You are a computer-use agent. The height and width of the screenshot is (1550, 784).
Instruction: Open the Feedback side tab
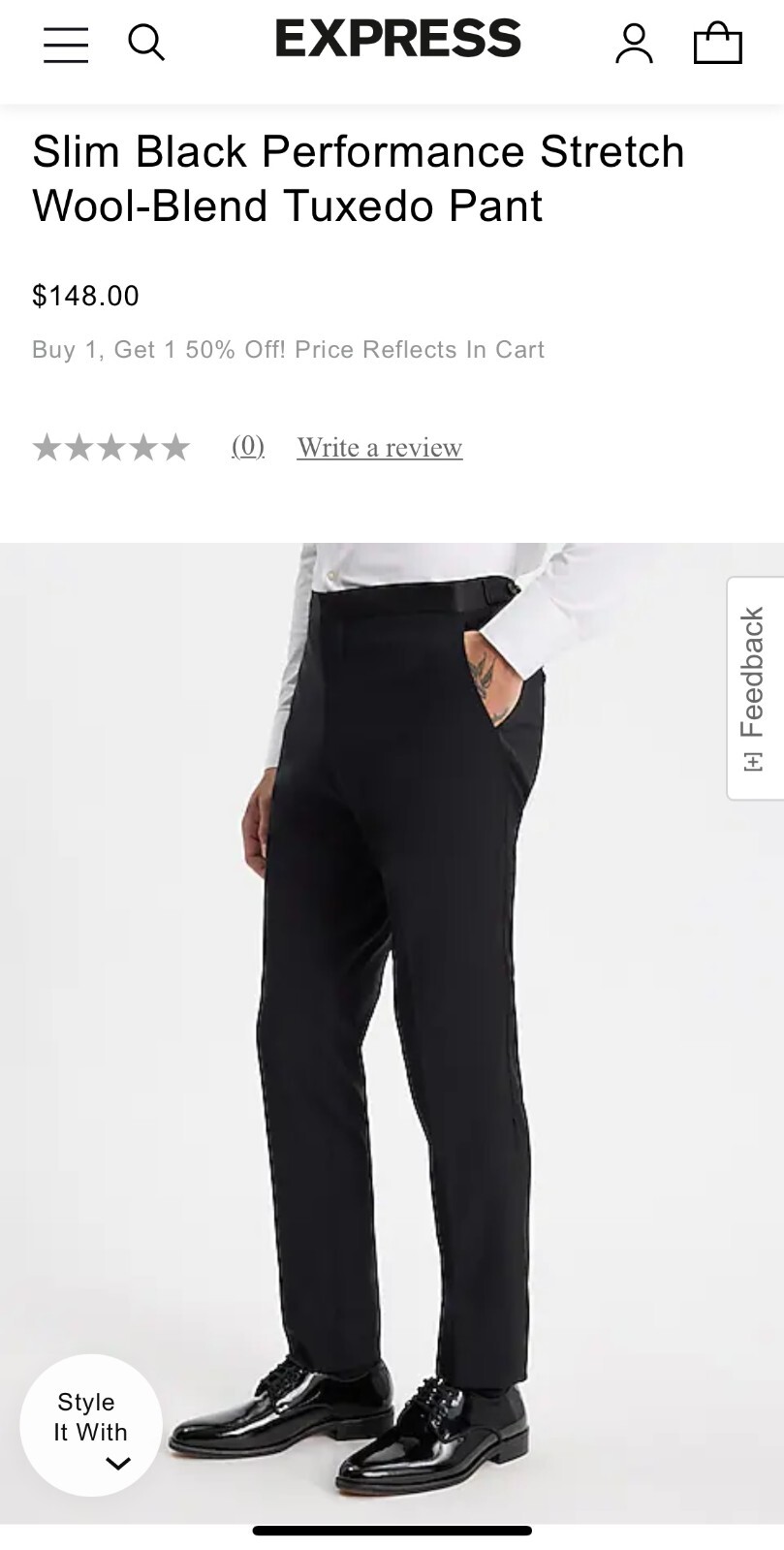tap(754, 688)
